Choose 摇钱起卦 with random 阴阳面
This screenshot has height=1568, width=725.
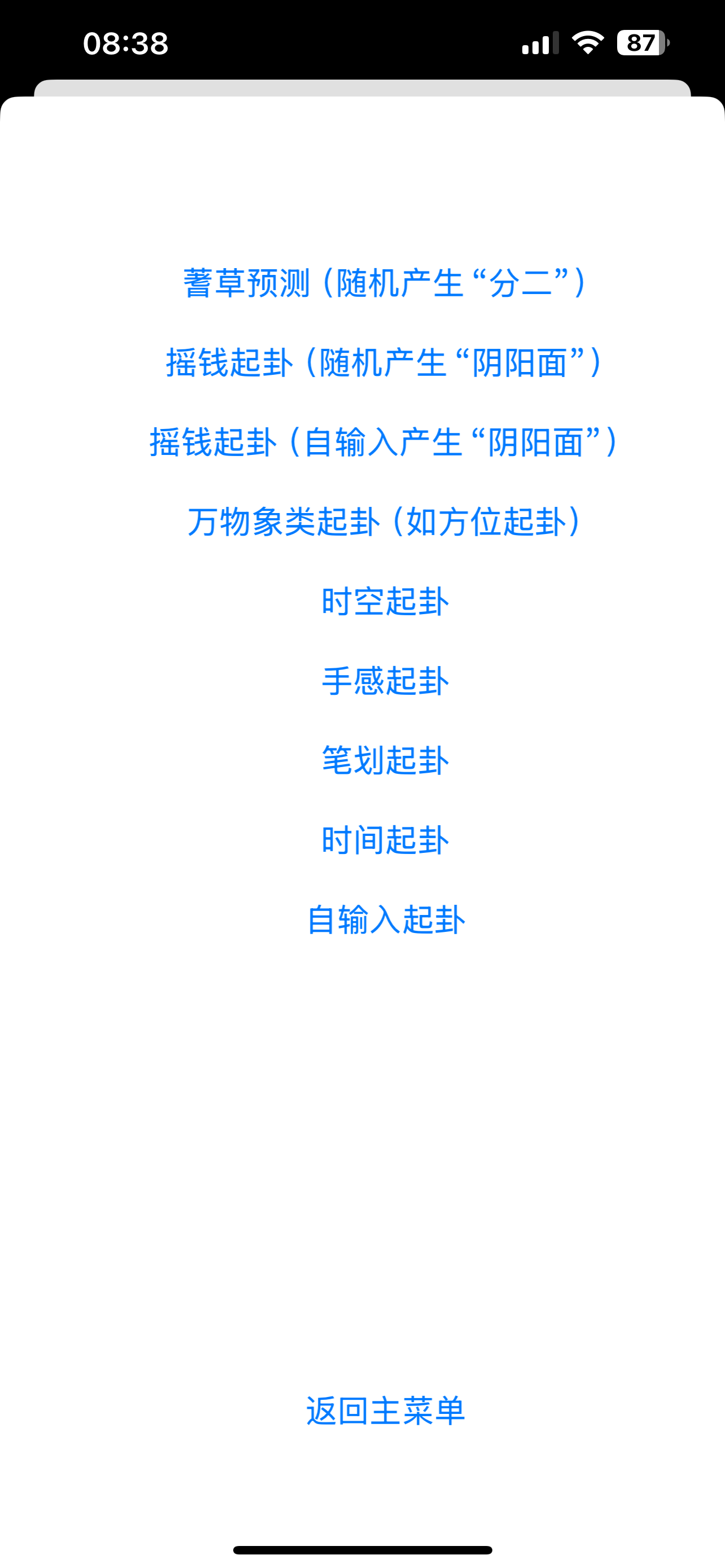point(385,363)
